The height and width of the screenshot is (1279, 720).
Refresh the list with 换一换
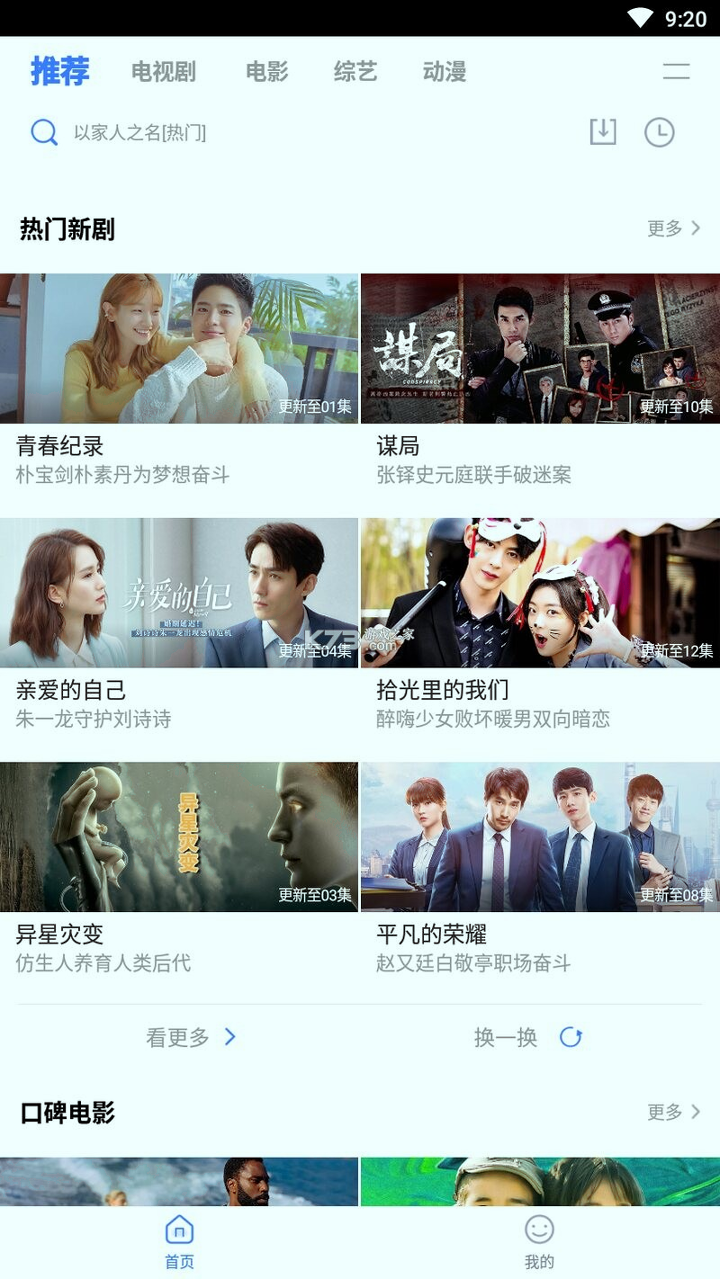[527, 1037]
